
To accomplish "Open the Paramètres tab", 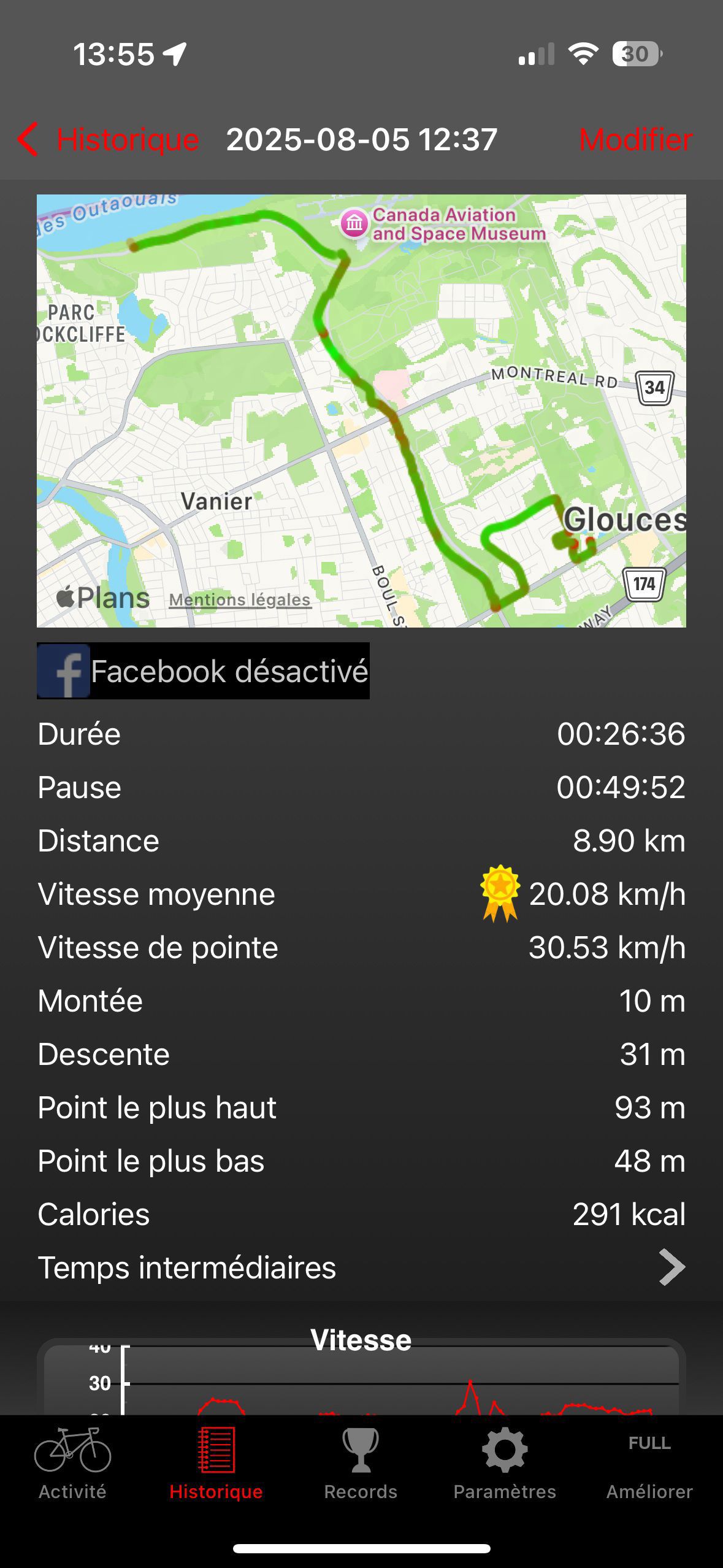I will (505, 1464).
